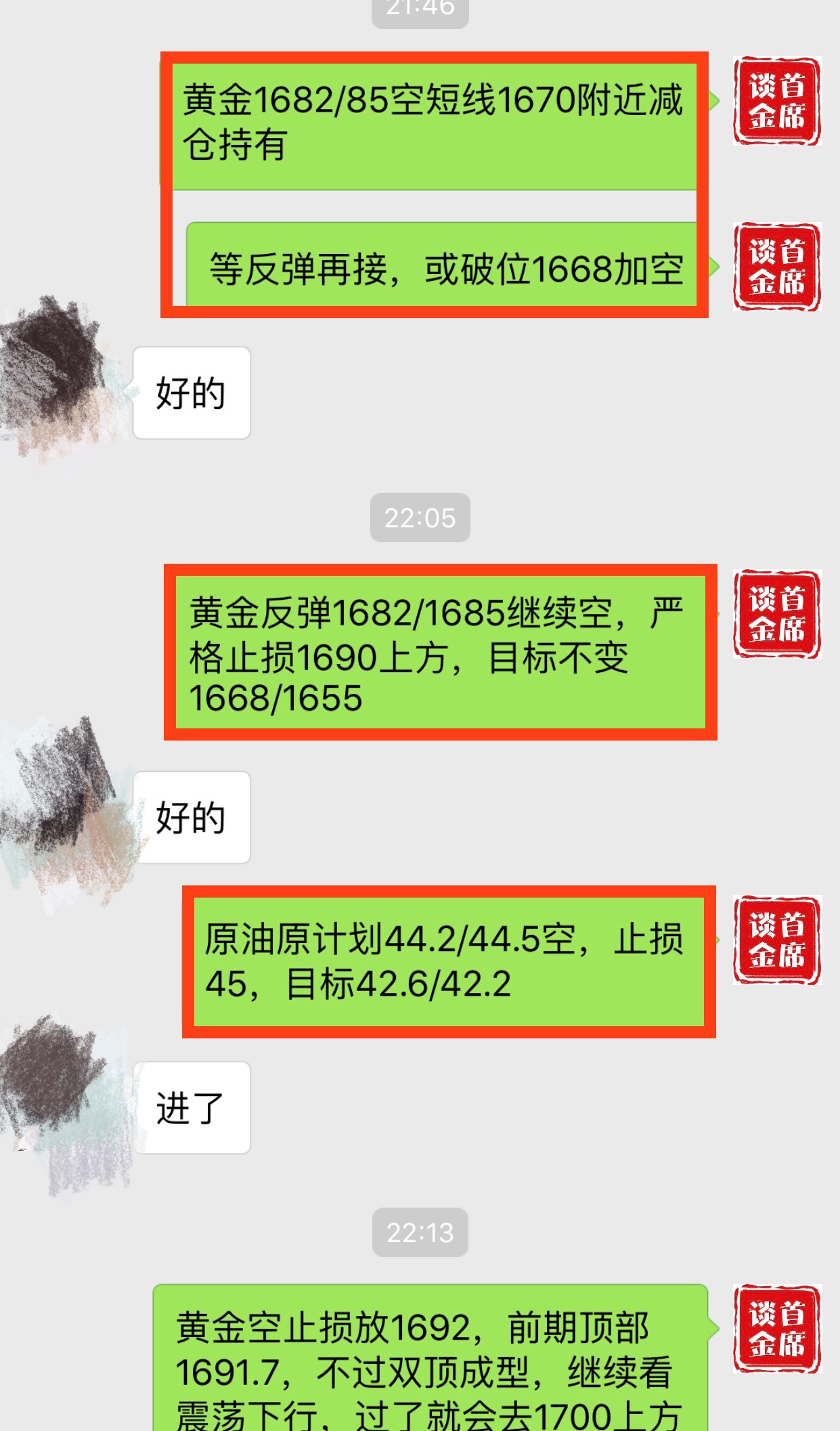Tap sender avatar next to 等反弹再接 message
This screenshot has height=1431, width=840.
[x=777, y=267]
